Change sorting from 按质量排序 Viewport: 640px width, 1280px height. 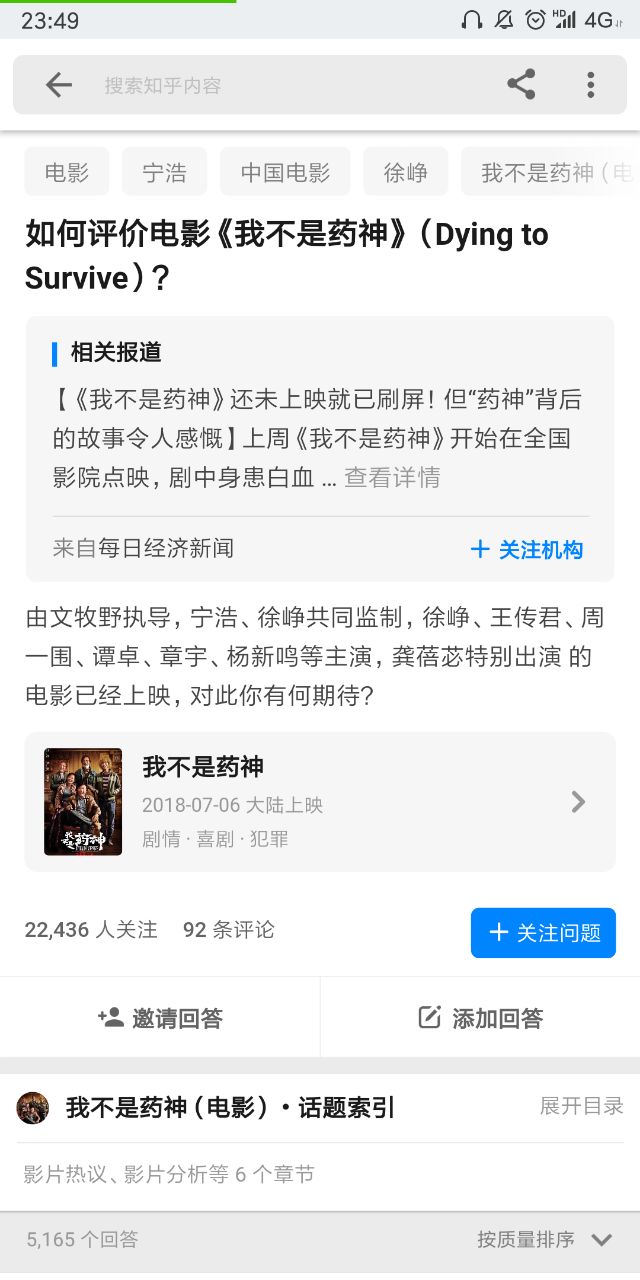coord(543,1240)
